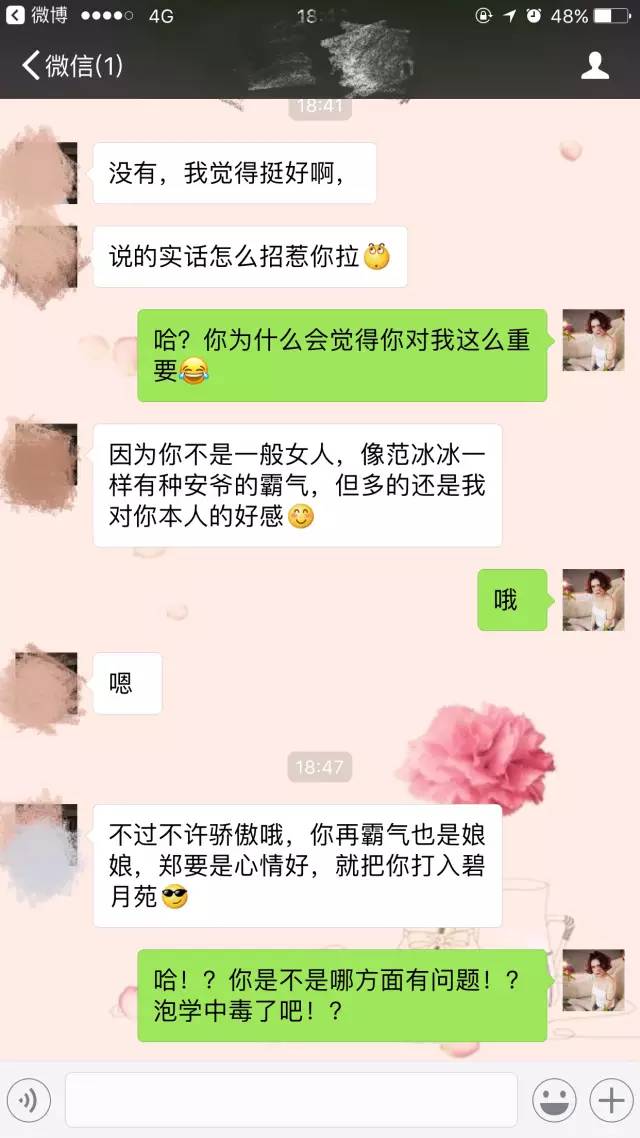The image size is (640, 1138).
Task: Tap the message text input field
Action: (291, 1100)
